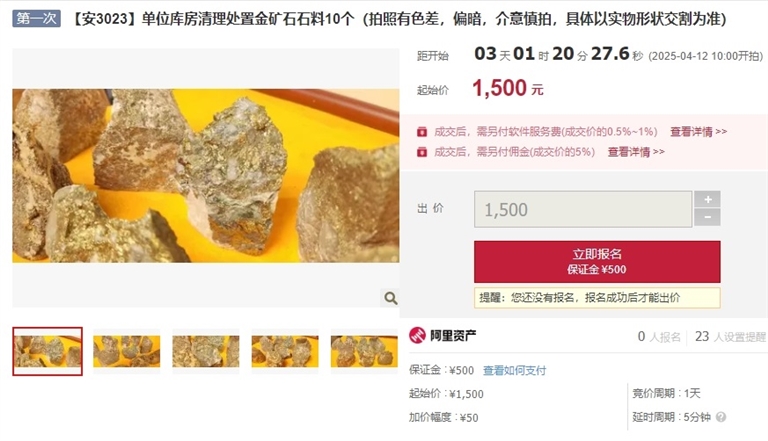
Task: Open help icon beside 延时周期
Action: pos(720,417)
